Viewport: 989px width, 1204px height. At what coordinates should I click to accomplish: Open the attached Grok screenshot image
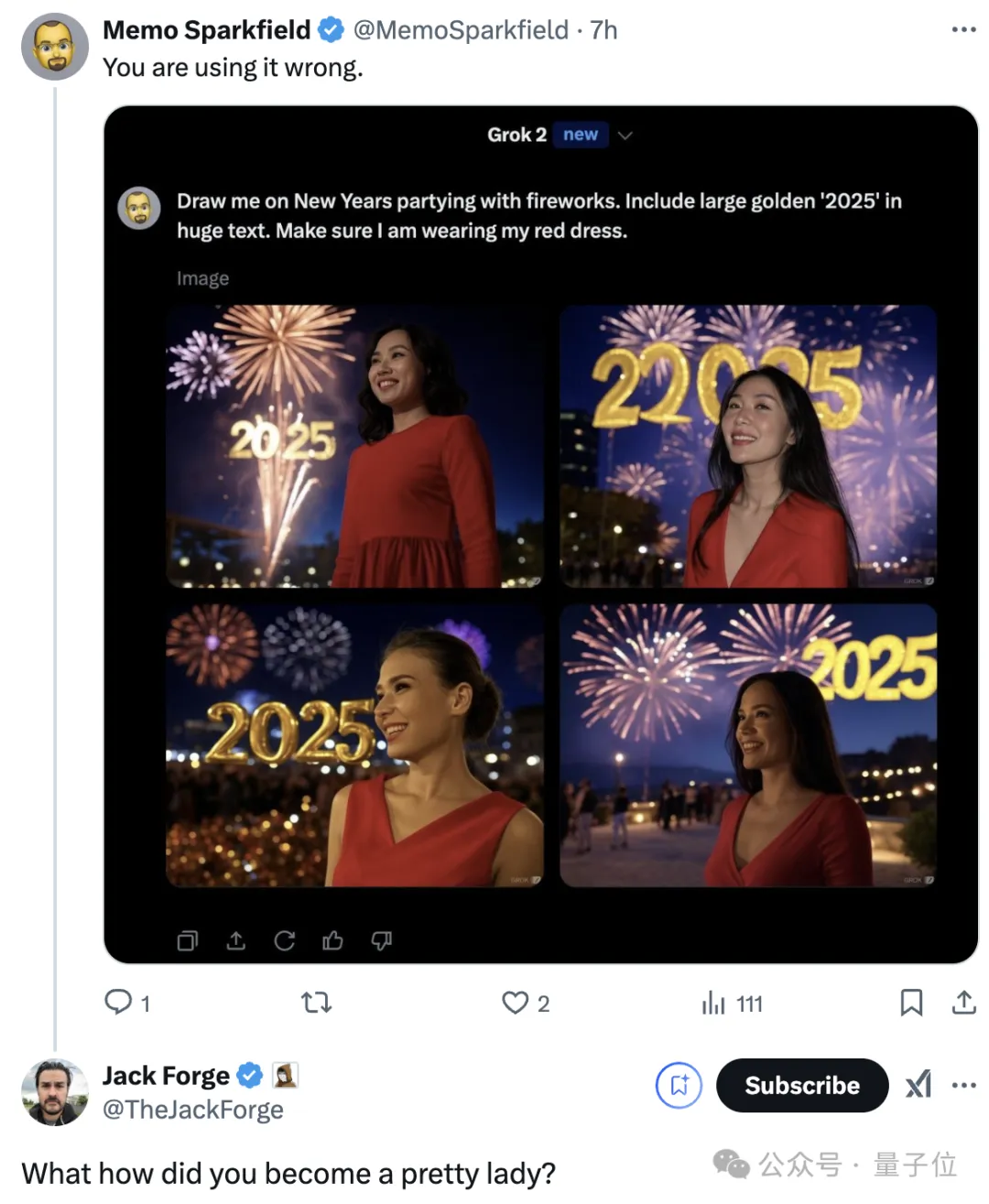540,534
